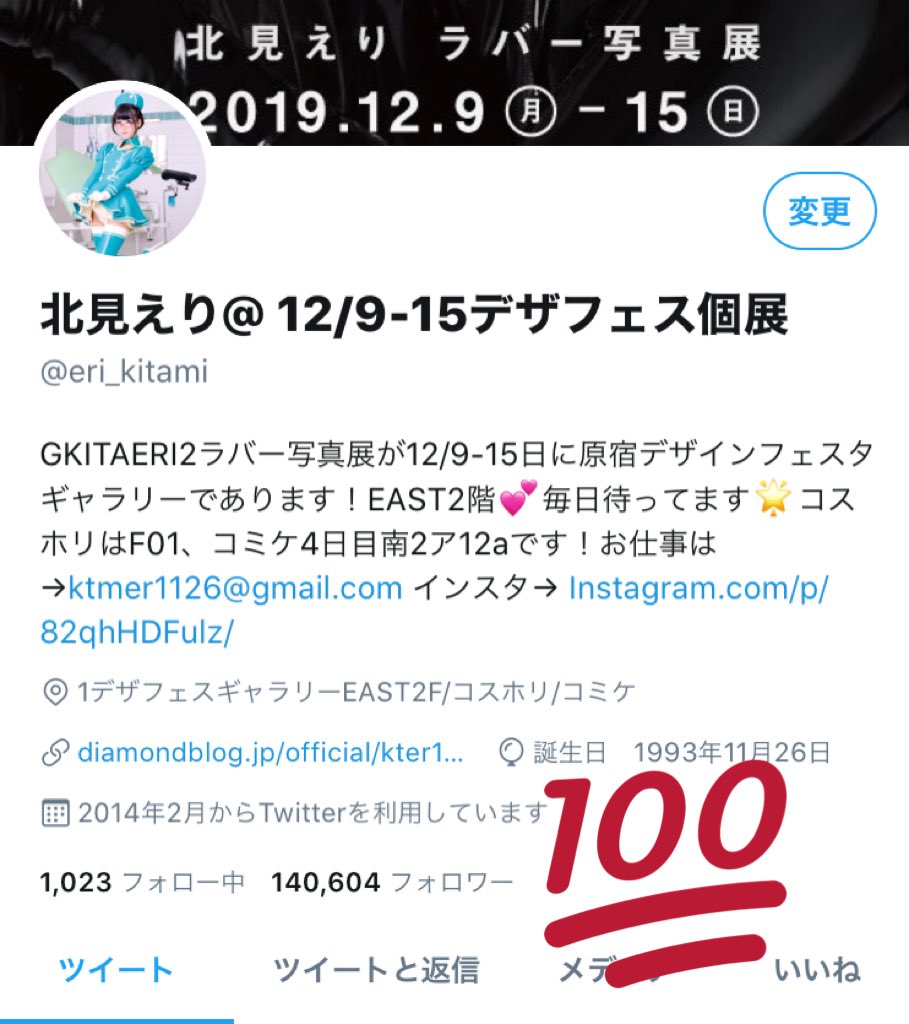The height and width of the screenshot is (1024, 909).
Task: Switch to the ツイート tab
Action: click(x=116, y=969)
